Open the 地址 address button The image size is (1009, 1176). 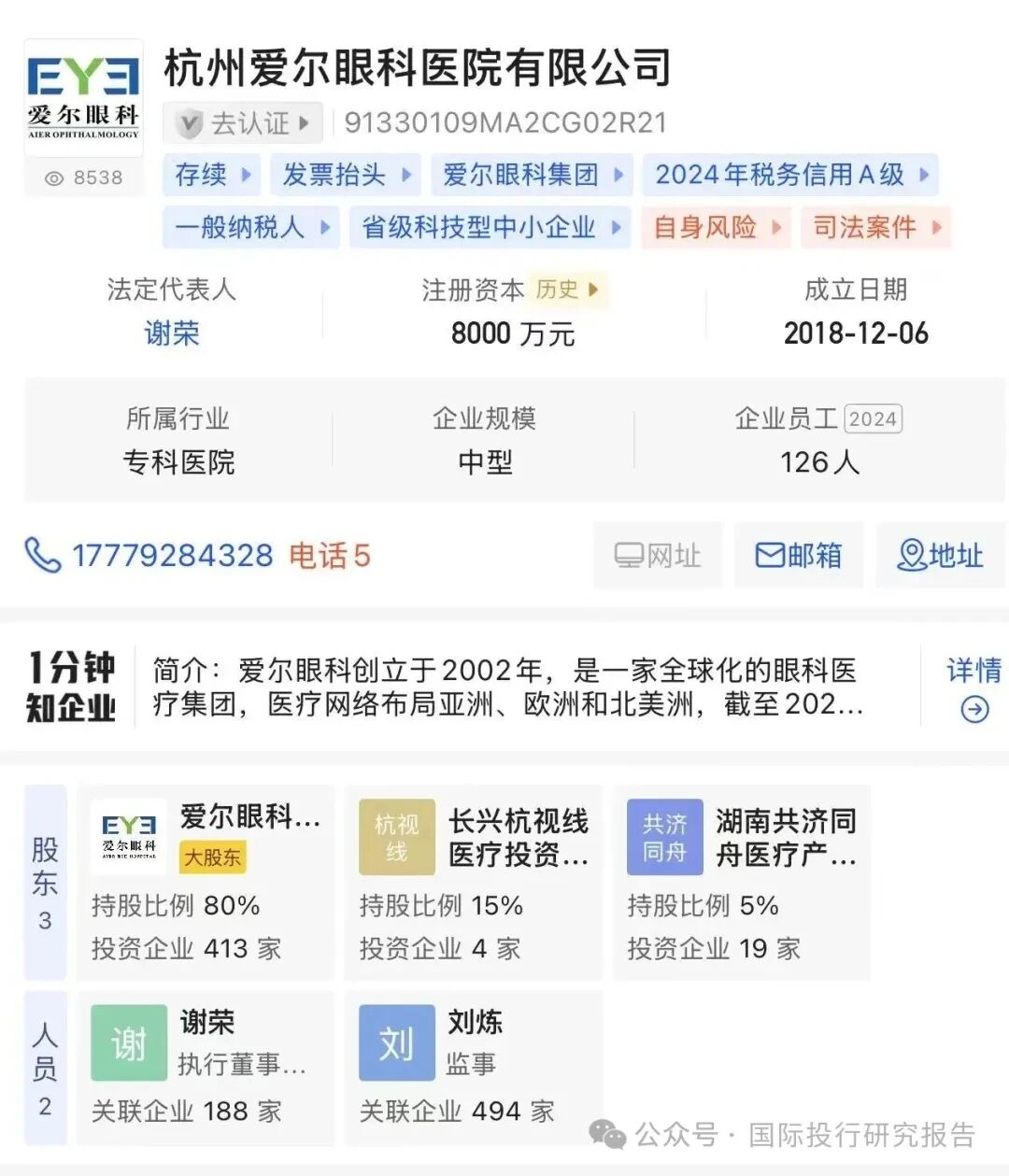[x=940, y=556]
